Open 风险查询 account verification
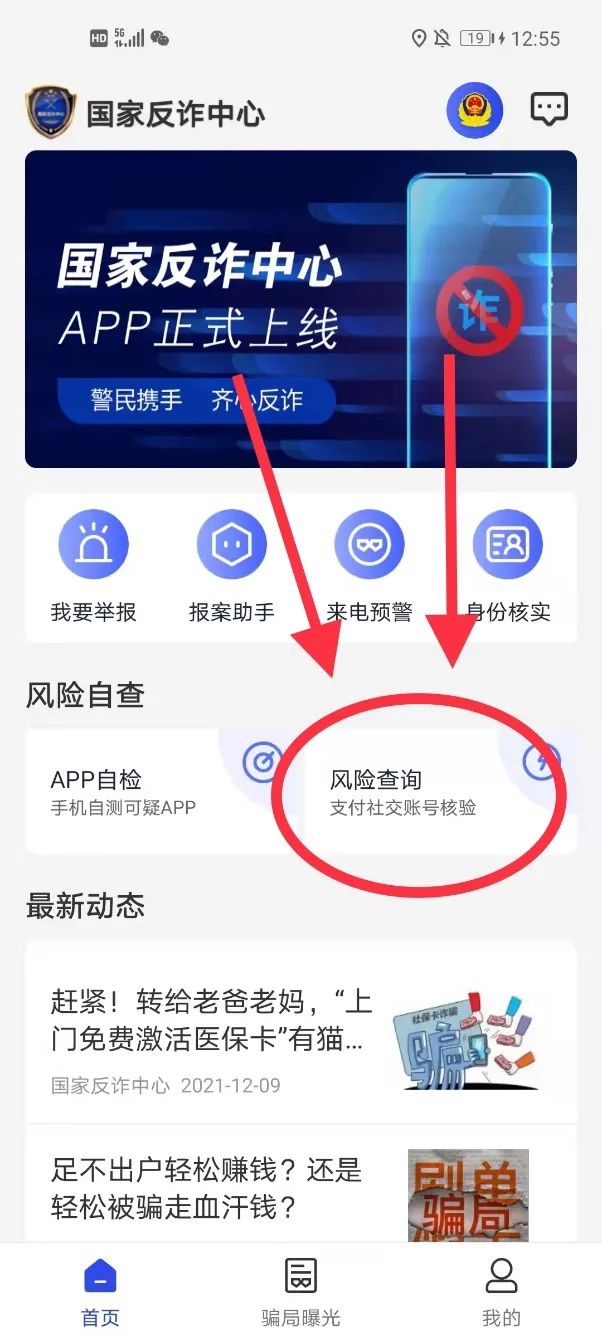Viewport: 602px width, 1337px height. click(440, 791)
